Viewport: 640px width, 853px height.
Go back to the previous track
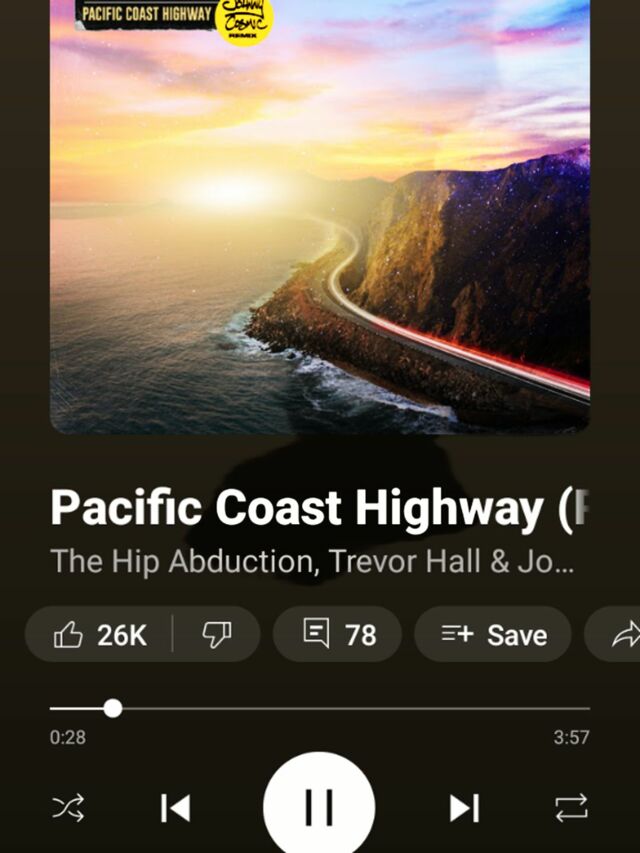click(x=175, y=807)
